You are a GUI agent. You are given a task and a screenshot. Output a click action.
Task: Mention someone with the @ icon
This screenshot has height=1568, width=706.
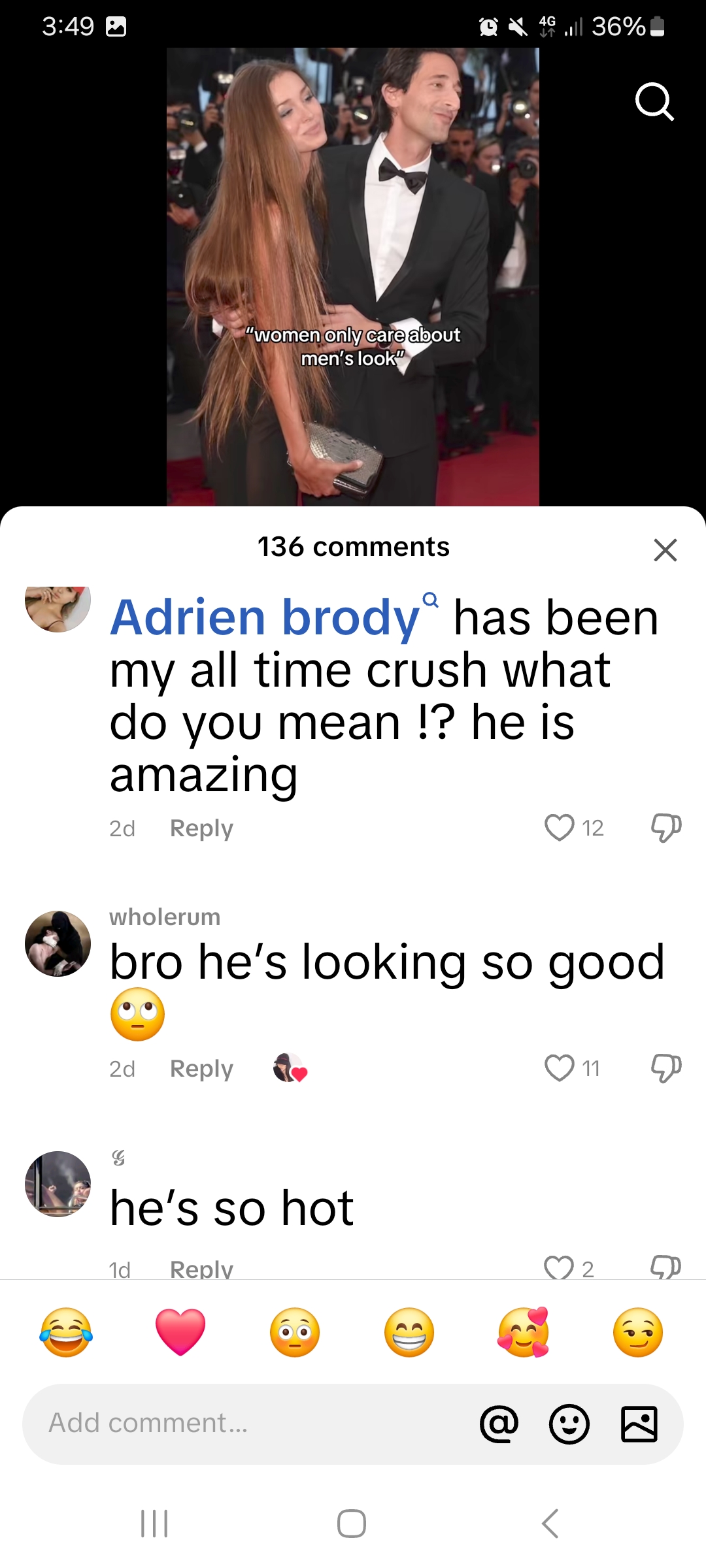point(499,1423)
